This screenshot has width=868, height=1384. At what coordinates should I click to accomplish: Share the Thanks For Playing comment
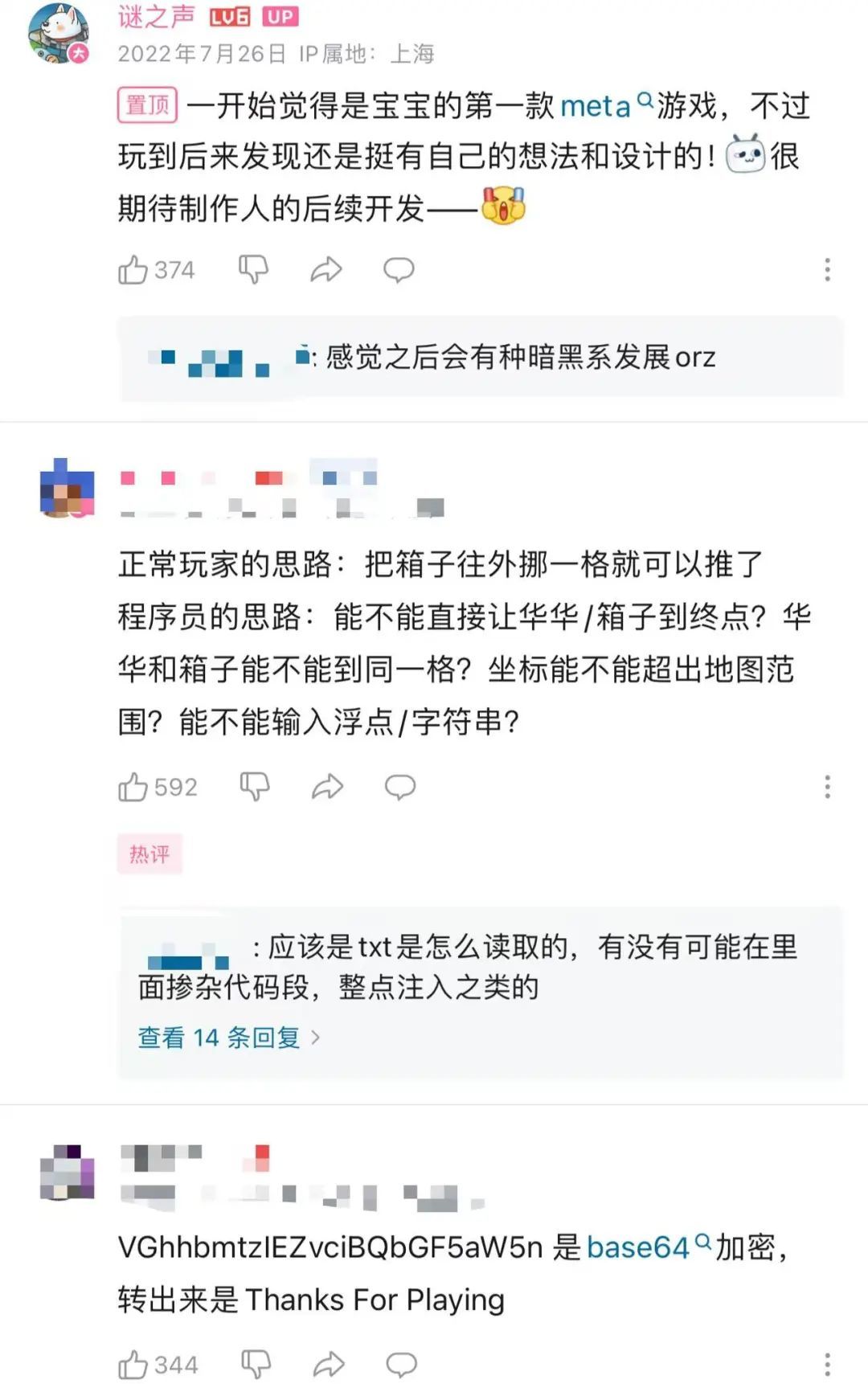[329, 1365]
